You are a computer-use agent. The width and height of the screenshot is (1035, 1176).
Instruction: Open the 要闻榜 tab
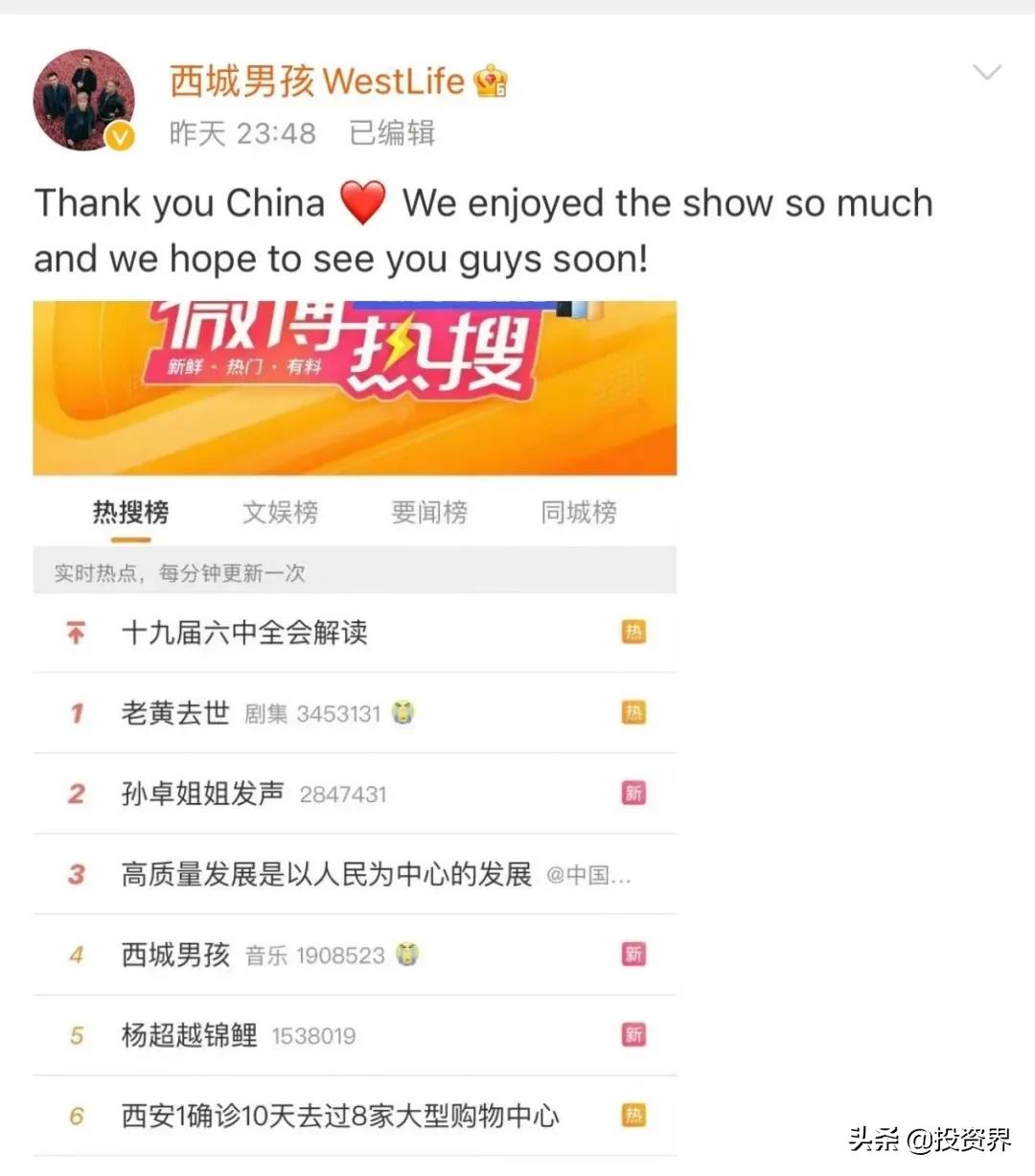pos(428,514)
